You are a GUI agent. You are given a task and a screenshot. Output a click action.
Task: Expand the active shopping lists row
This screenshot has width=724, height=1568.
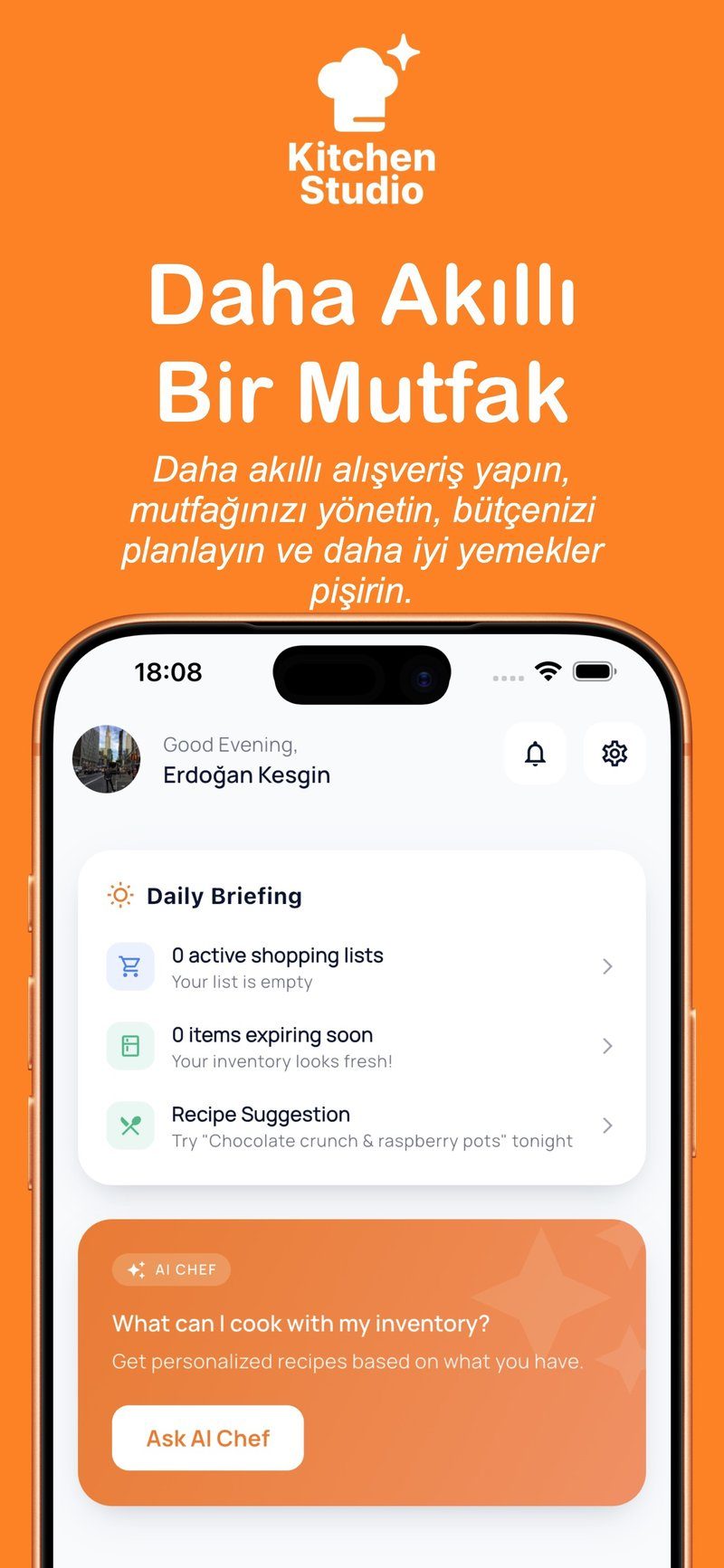point(362,965)
